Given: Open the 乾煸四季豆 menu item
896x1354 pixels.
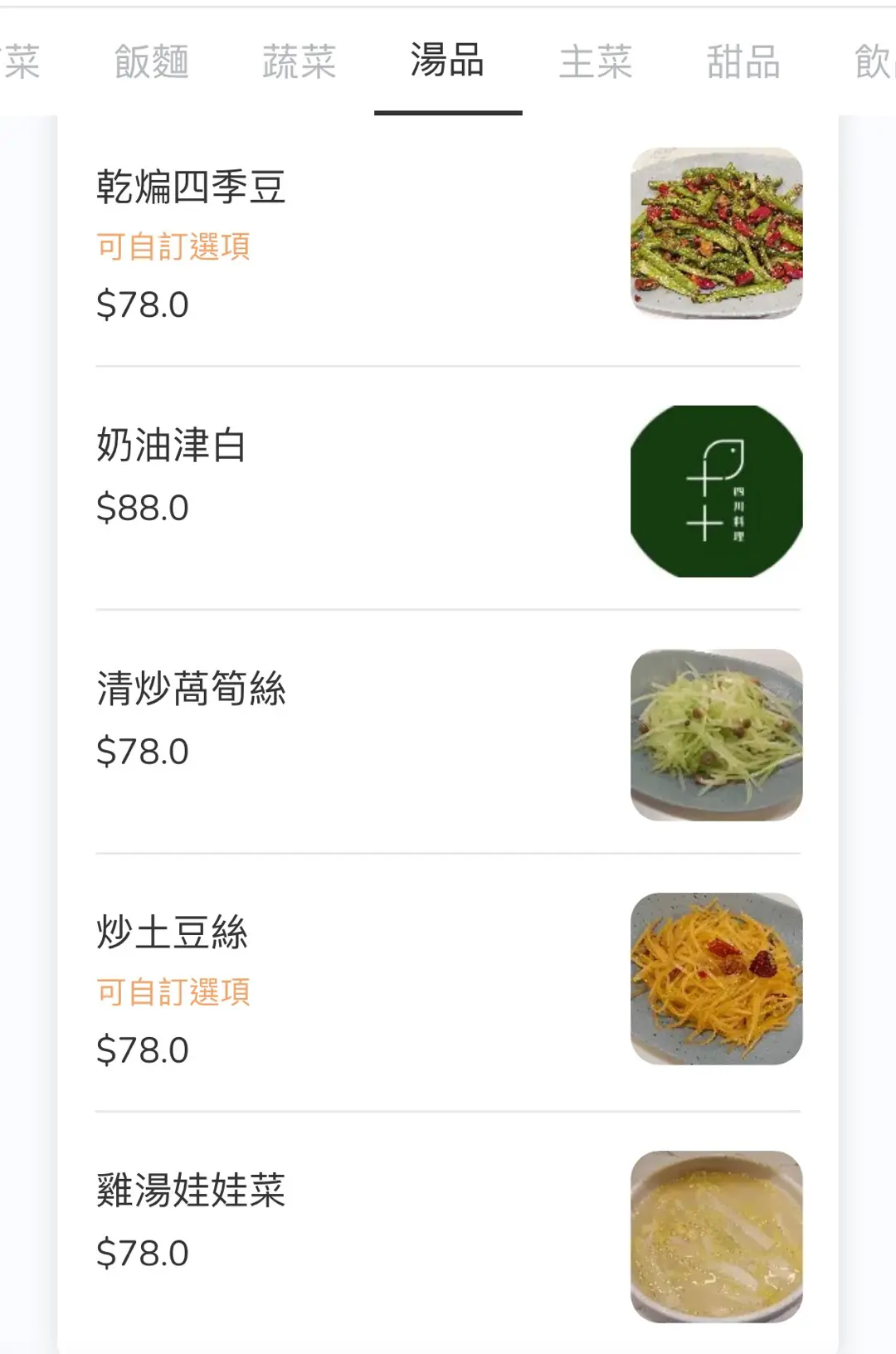Looking at the screenshot, I should pyautogui.click(x=191, y=188).
